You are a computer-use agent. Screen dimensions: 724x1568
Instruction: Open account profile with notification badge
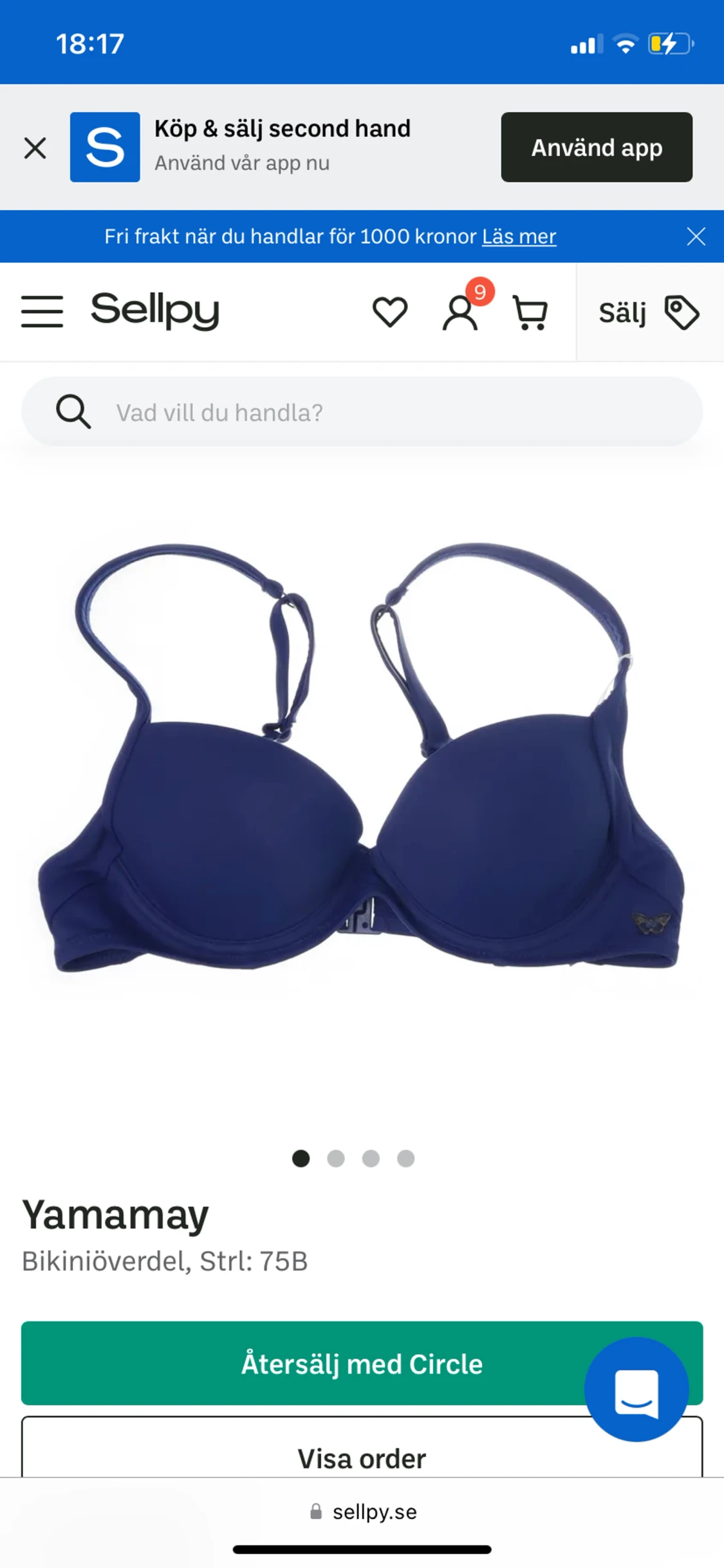coord(461,314)
